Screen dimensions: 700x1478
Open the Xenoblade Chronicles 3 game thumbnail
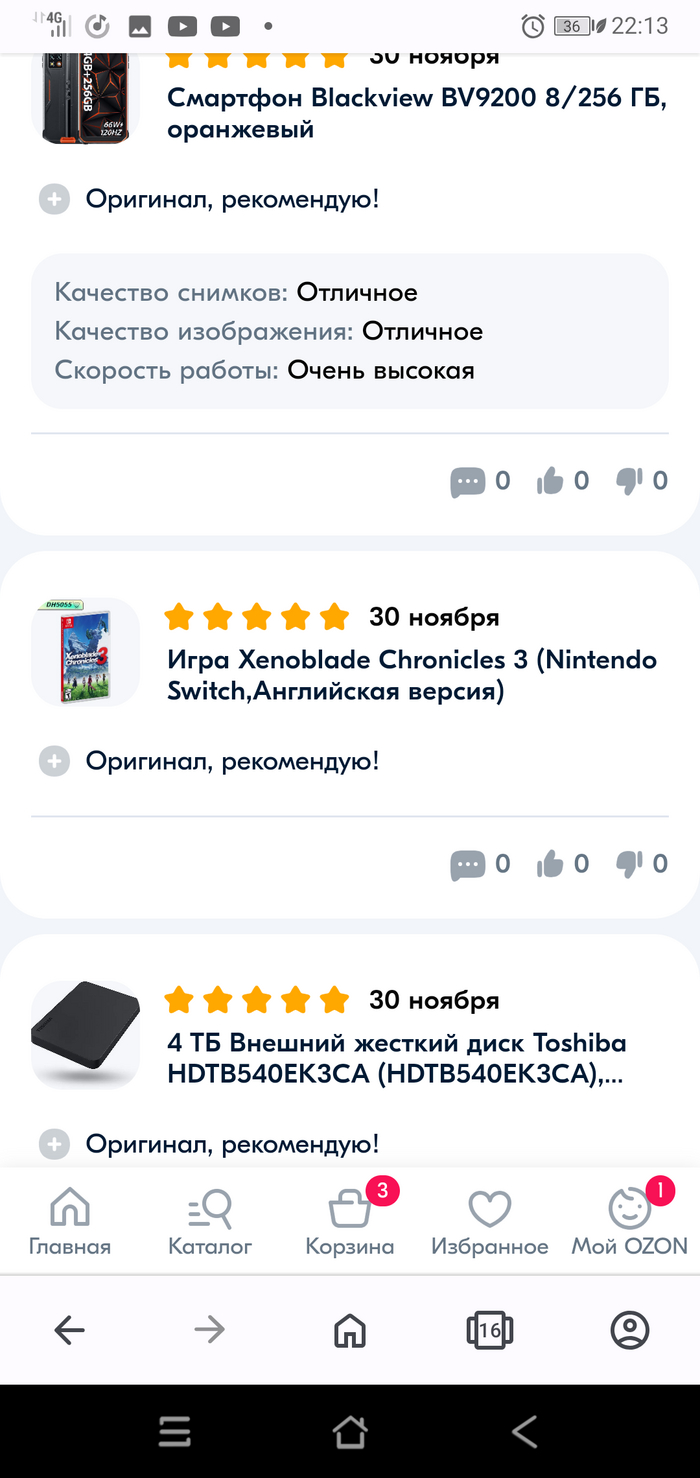click(x=85, y=652)
